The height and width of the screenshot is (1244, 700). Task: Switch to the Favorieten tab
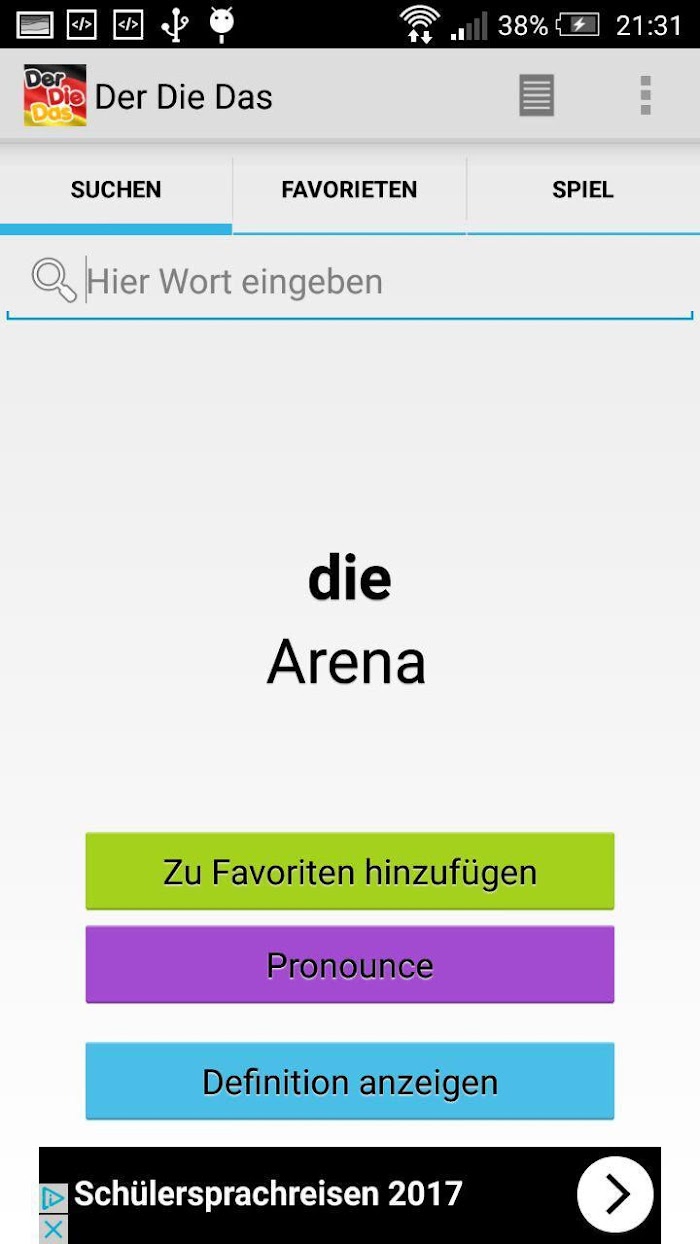[x=349, y=190]
